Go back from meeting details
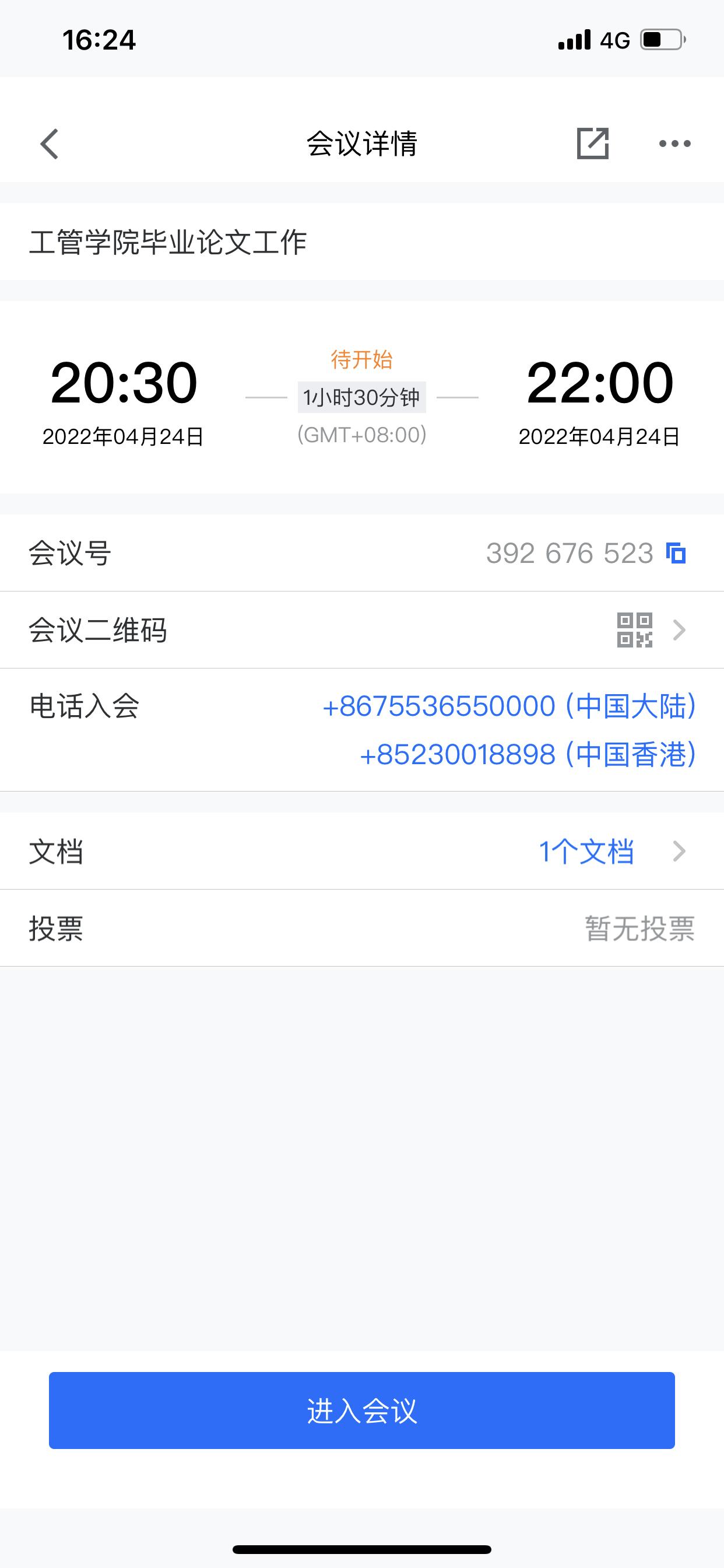Screen dimensions: 724x1568 pos(50,144)
